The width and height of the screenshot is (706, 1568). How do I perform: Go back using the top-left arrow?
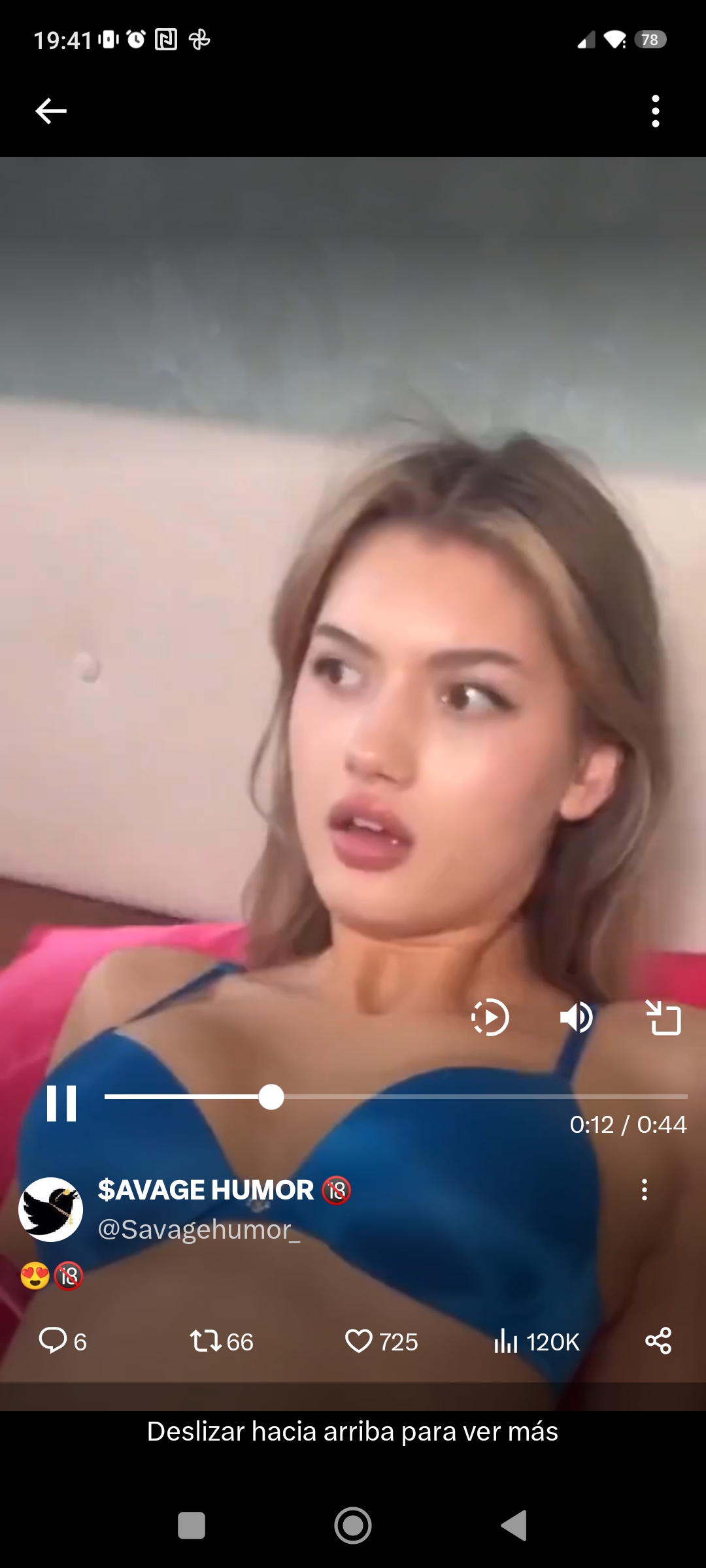51,111
